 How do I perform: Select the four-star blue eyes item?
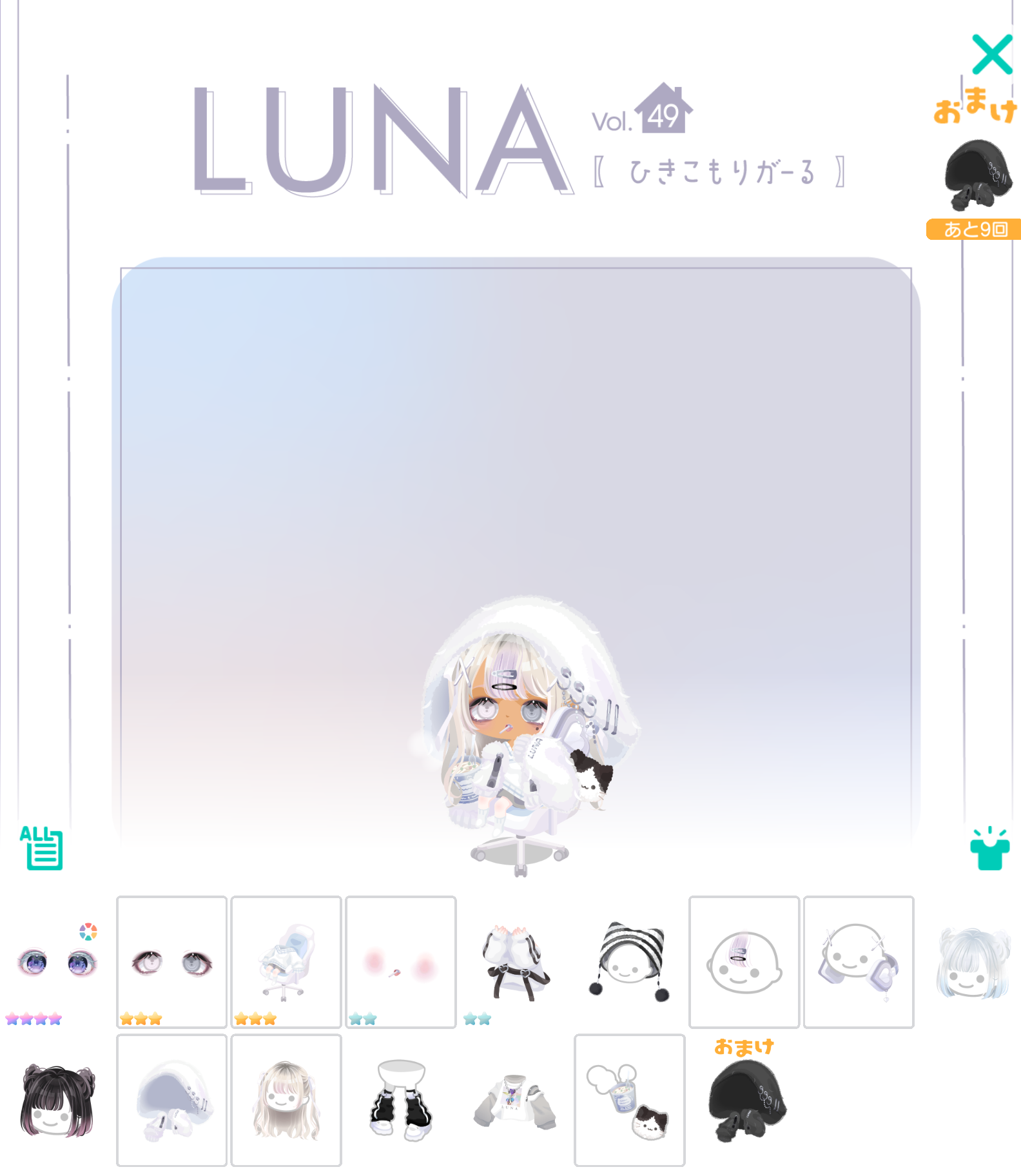[x=57, y=963]
